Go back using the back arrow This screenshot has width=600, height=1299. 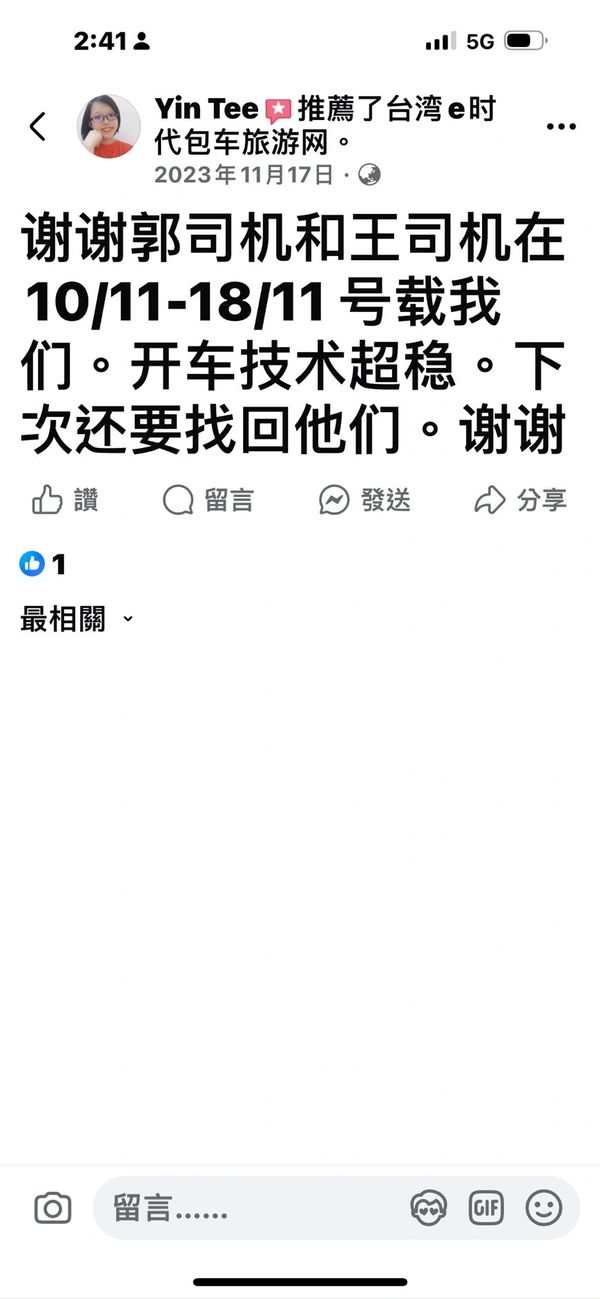coord(38,127)
